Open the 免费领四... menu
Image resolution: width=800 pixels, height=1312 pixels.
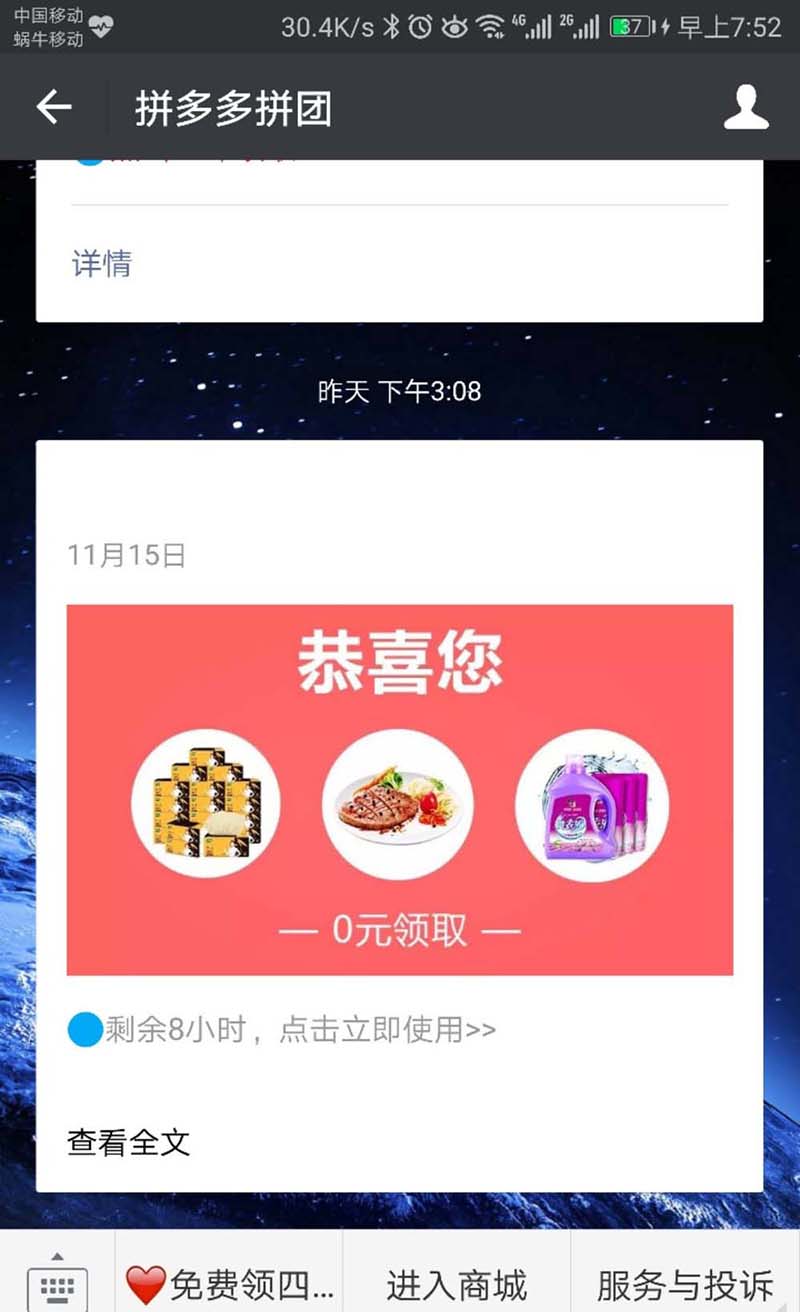pos(229,1284)
